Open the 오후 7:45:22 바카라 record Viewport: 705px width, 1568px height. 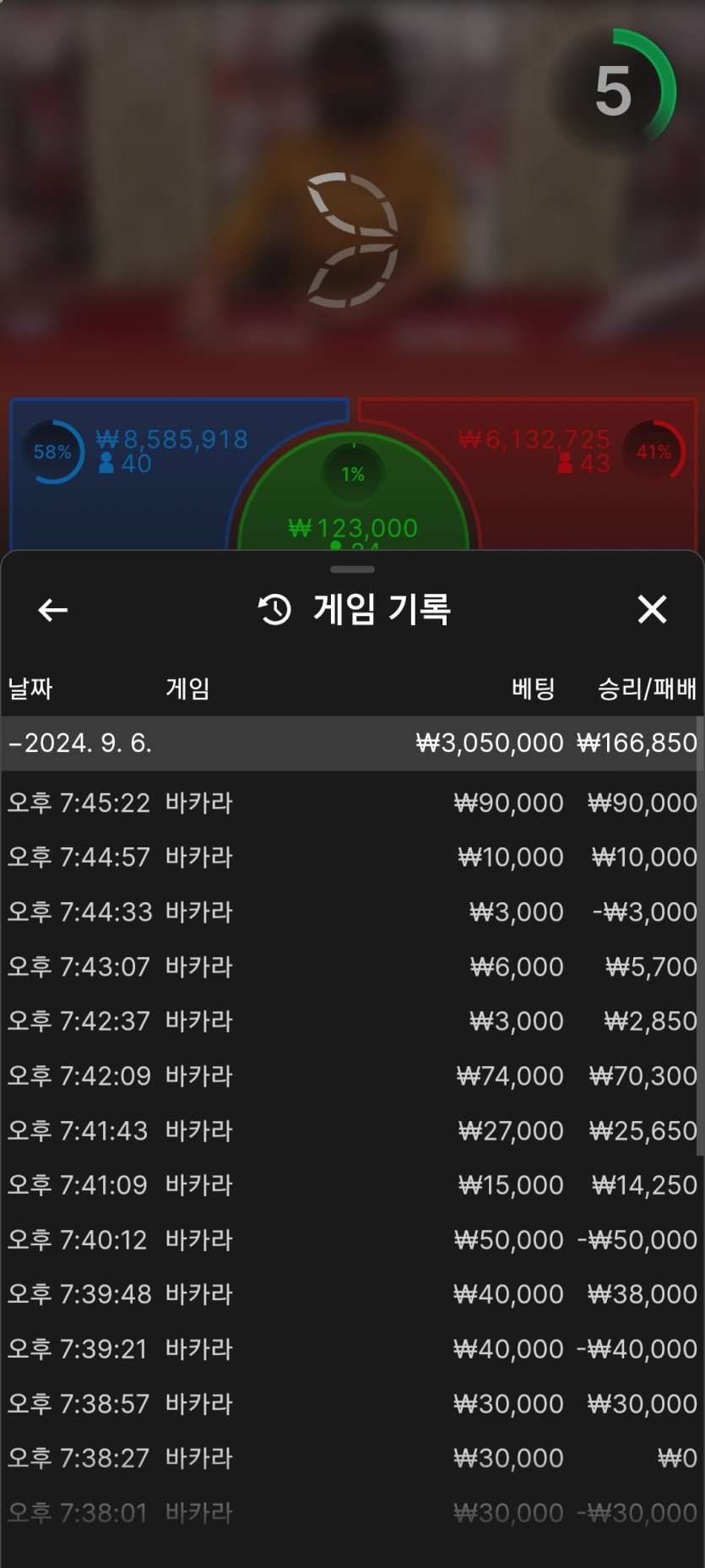352,803
